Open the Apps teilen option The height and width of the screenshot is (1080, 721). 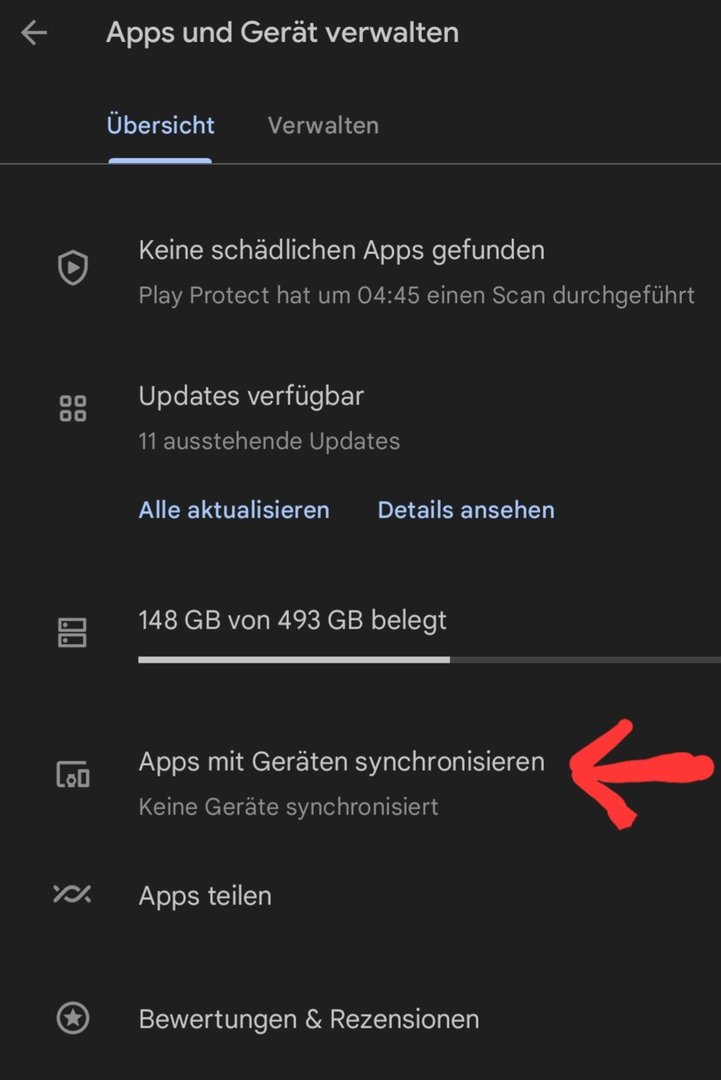[205, 896]
